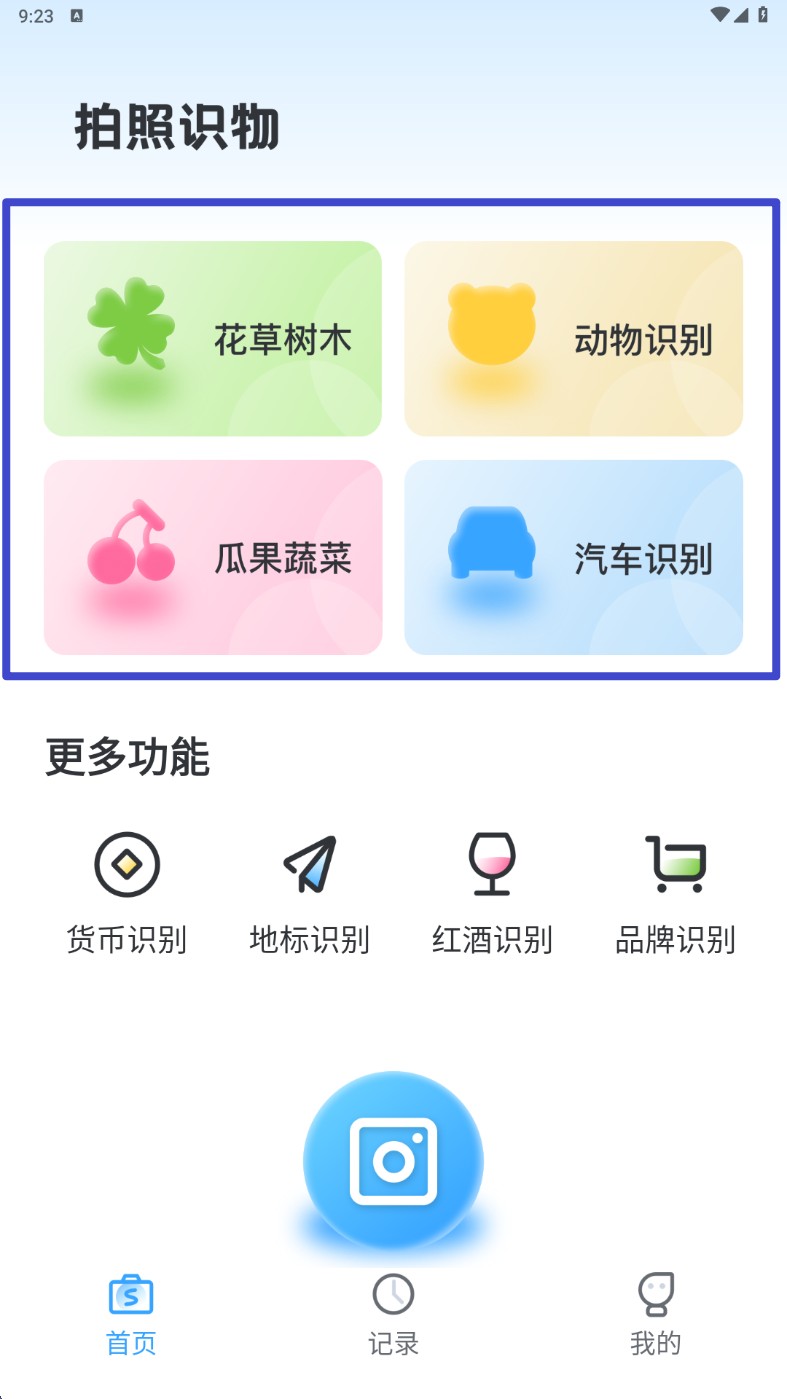Tap the central blue camera button
This screenshot has height=1399, width=787.
(393, 1160)
